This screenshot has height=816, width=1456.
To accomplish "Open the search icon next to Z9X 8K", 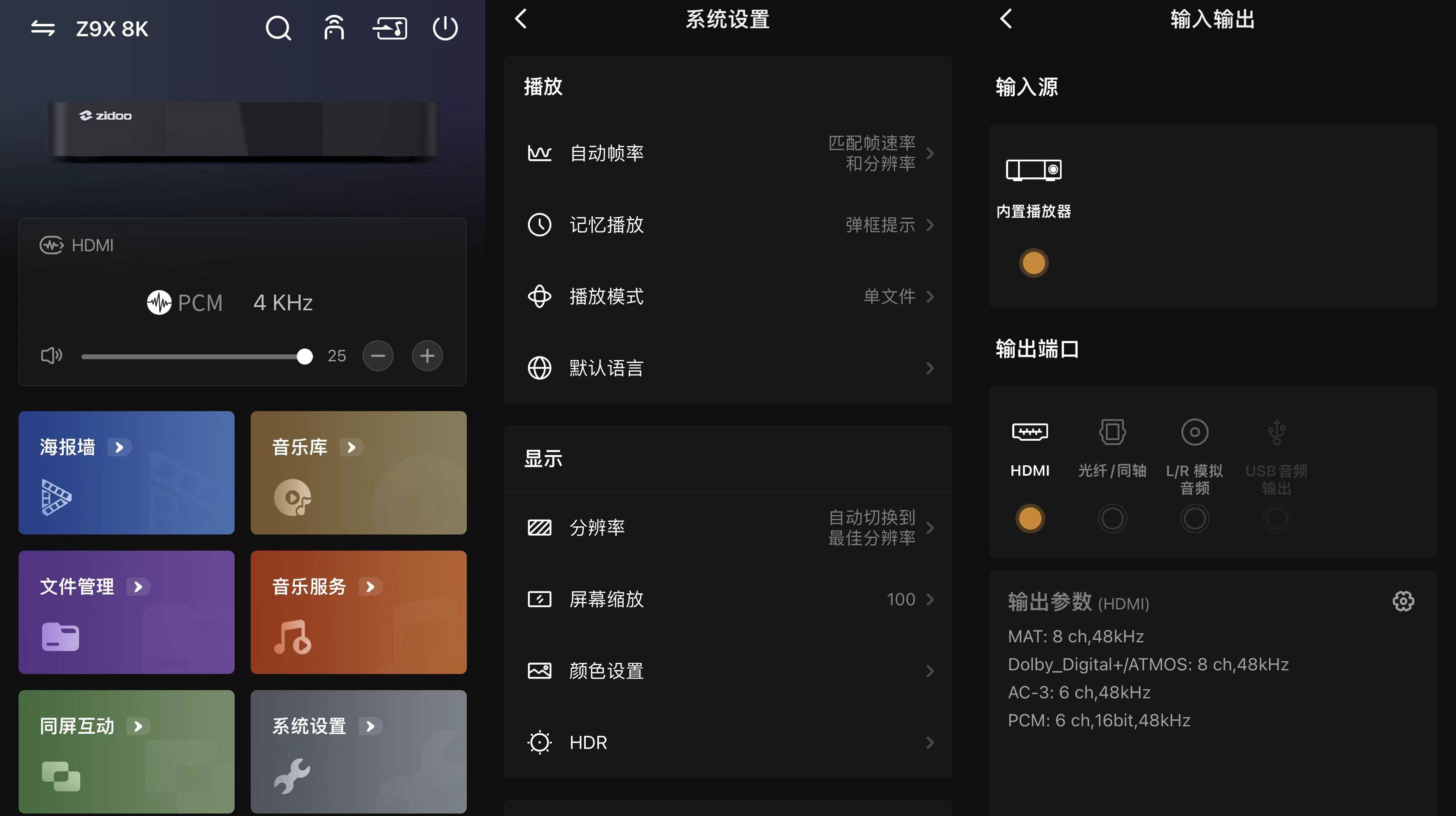I will (x=278, y=28).
